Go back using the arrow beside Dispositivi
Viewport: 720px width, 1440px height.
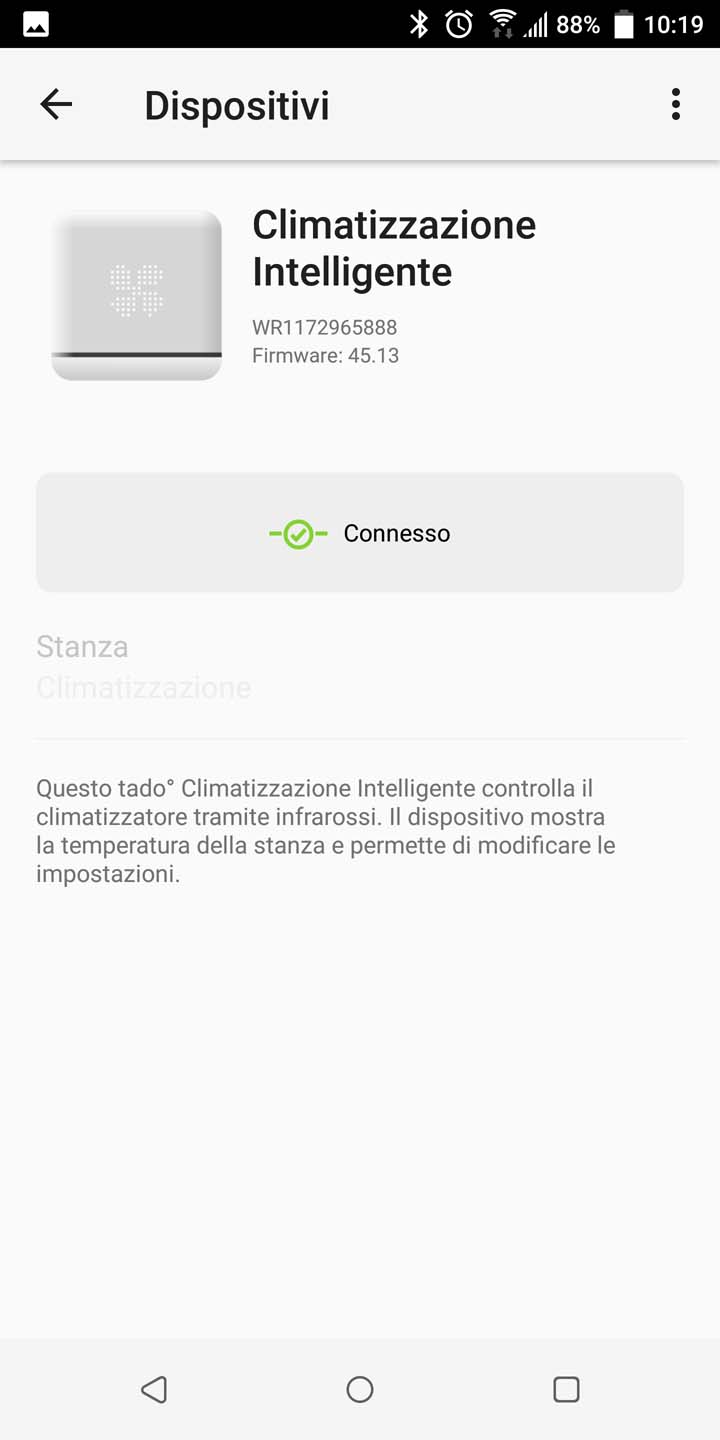click(56, 105)
